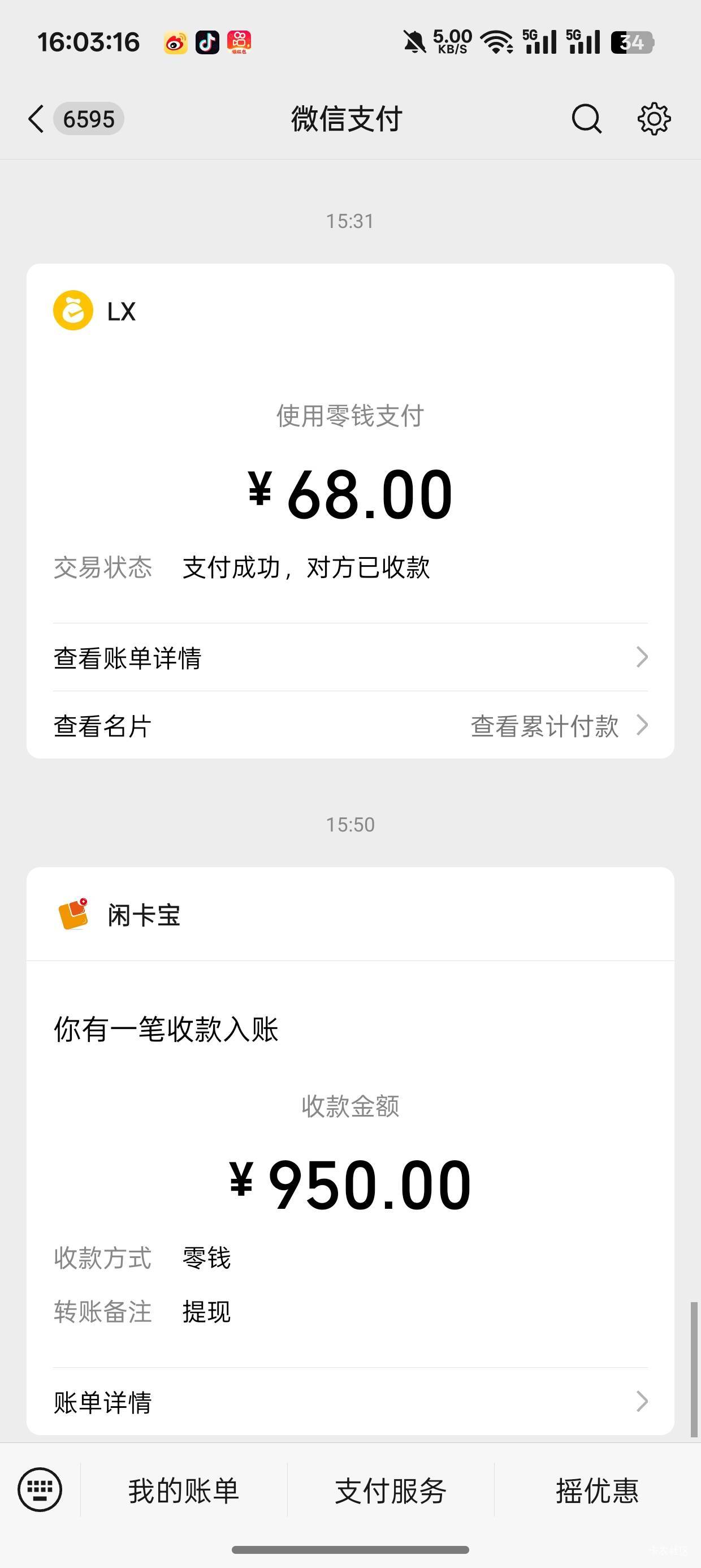The image size is (701, 1568).
Task: Open 查看累计付款 link
Action: [x=559, y=726]
